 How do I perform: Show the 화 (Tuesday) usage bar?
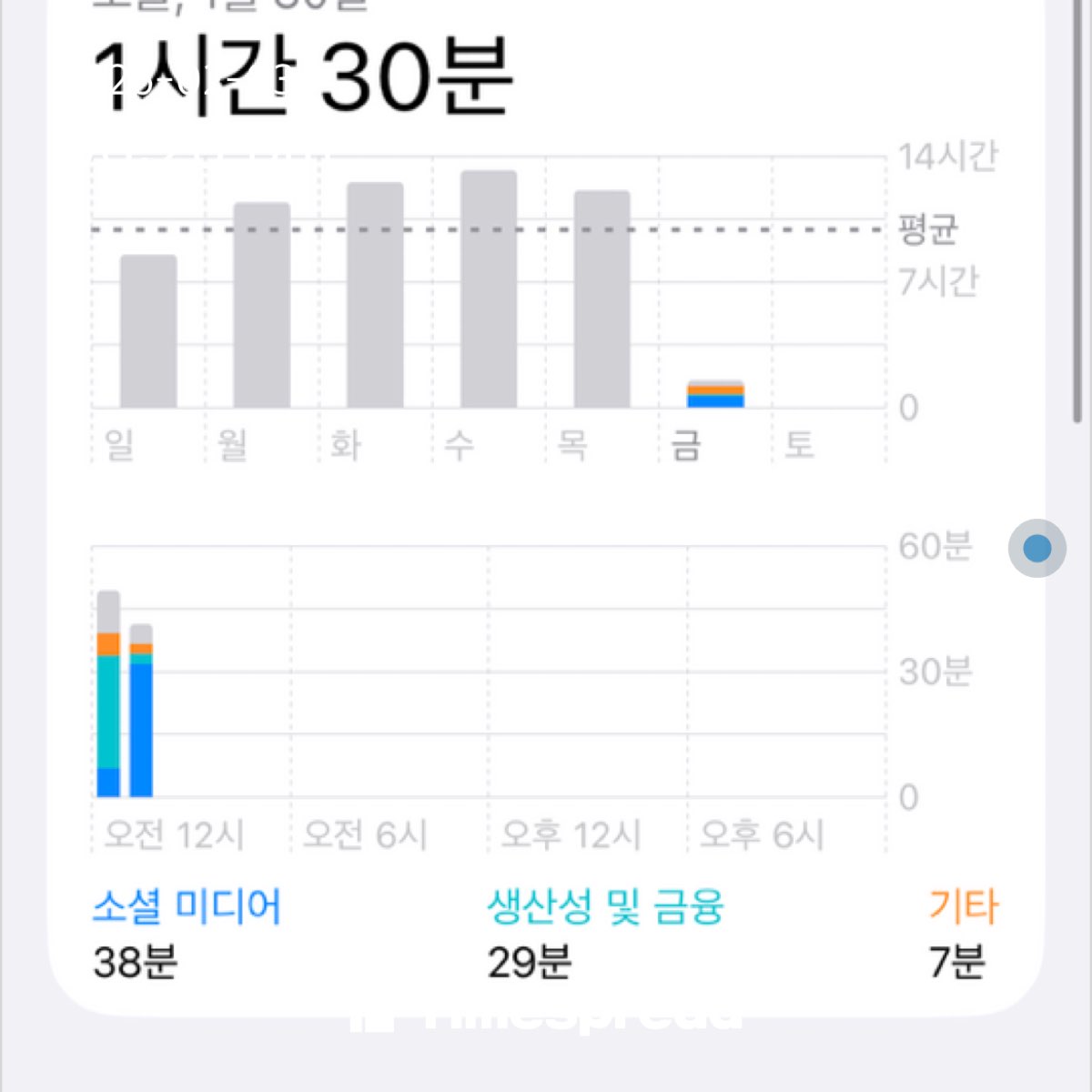click(375, 295)
